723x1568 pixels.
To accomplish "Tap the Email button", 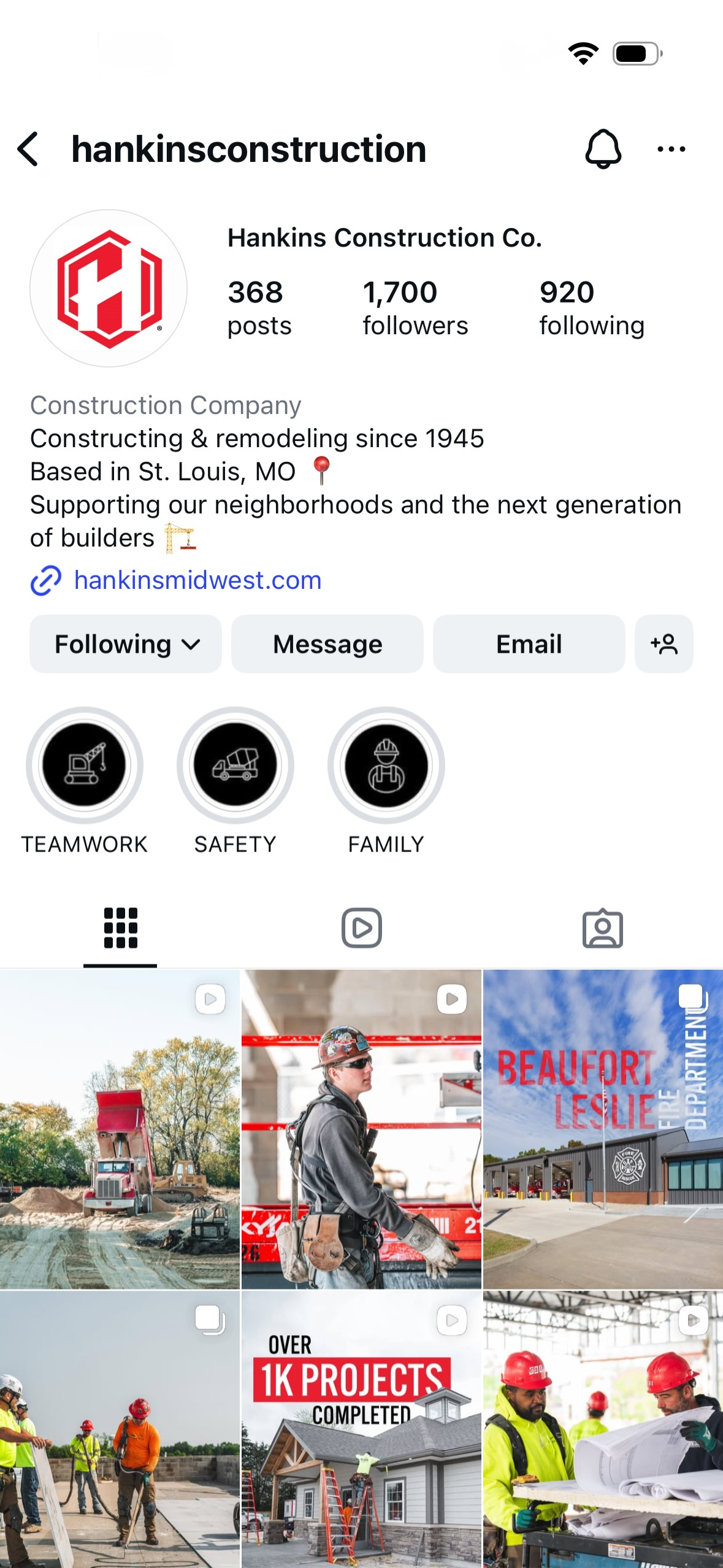I will tap(529, 644).
